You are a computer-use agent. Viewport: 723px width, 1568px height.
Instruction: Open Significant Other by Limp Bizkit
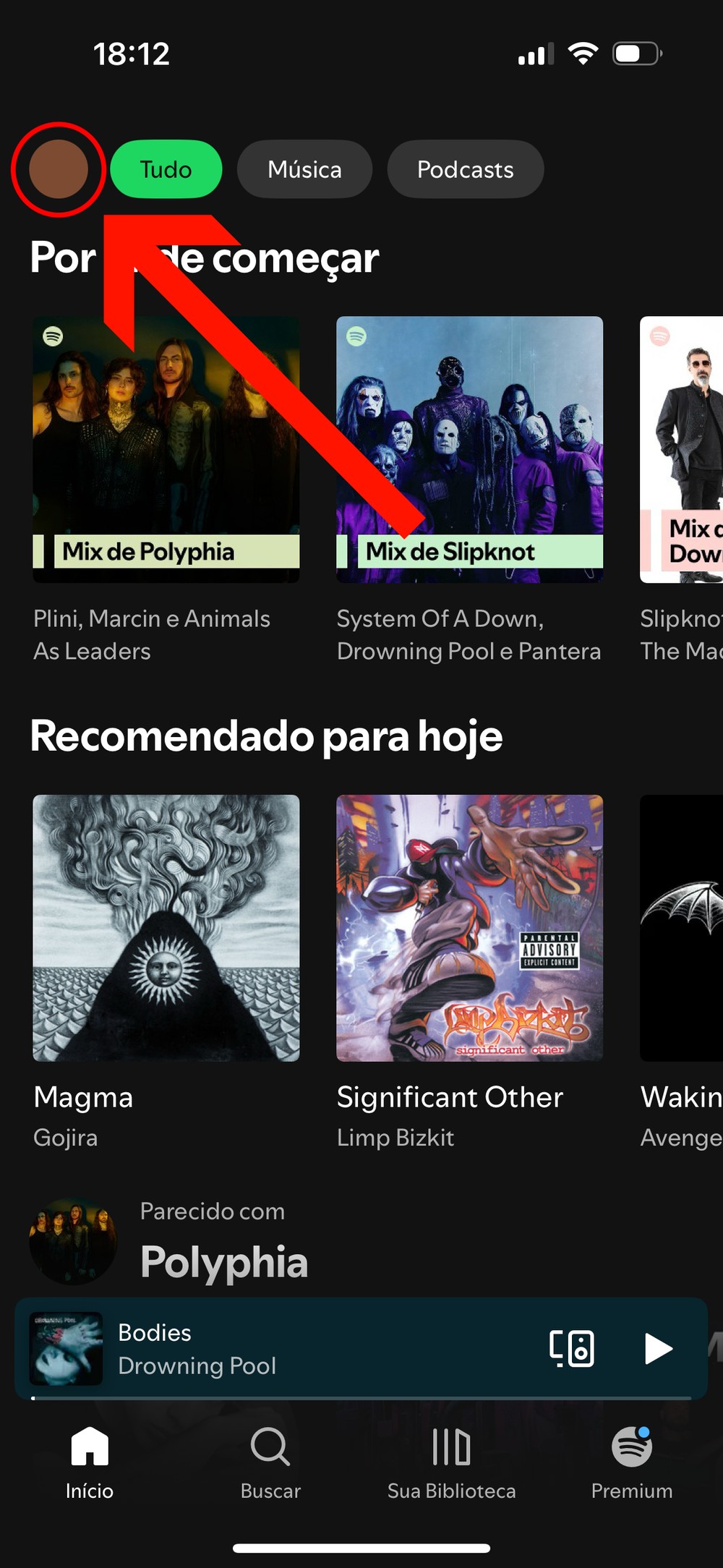[469, 928]
